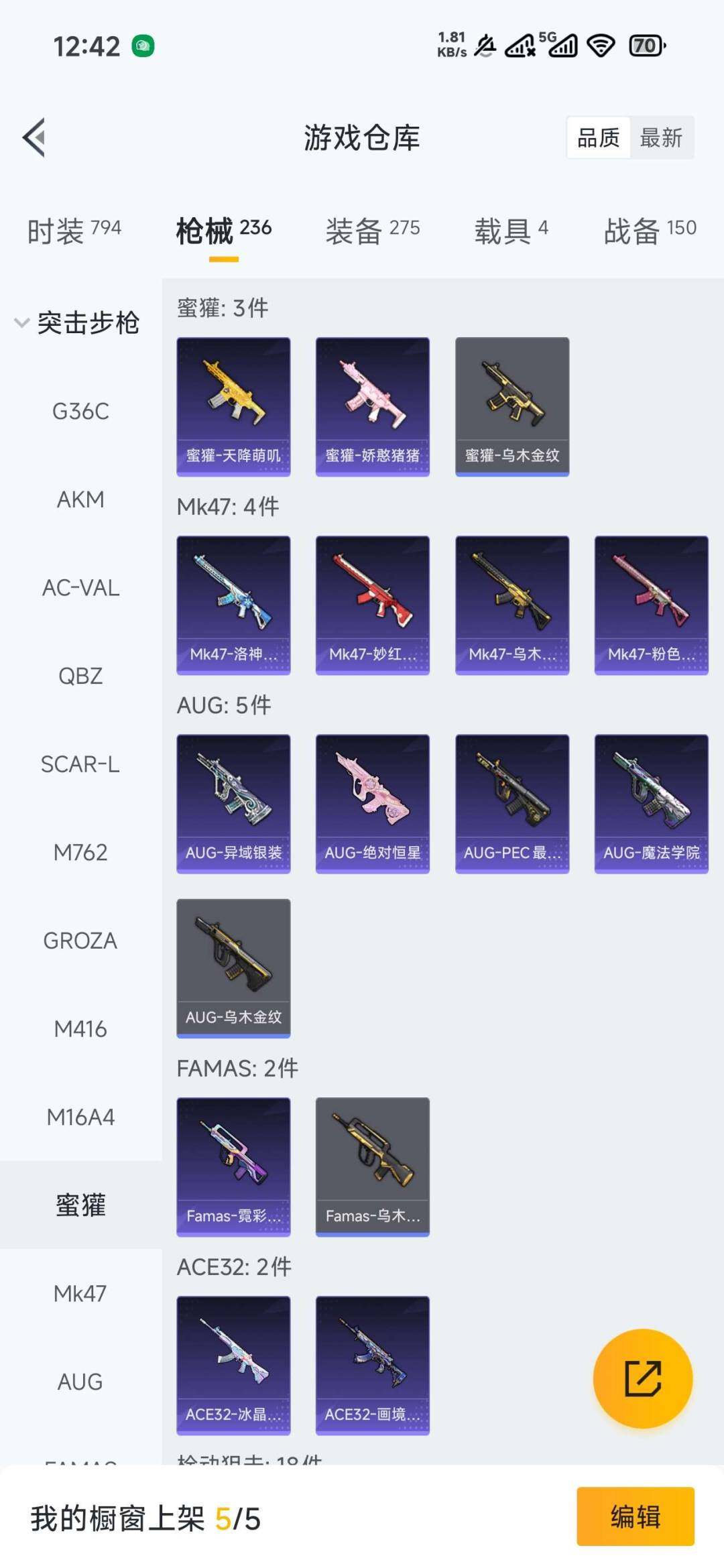Image resolution: width=724 pixels, height=1568 pixels.
Task: Select the 品质 sorting option
Action: coord(598,138)
